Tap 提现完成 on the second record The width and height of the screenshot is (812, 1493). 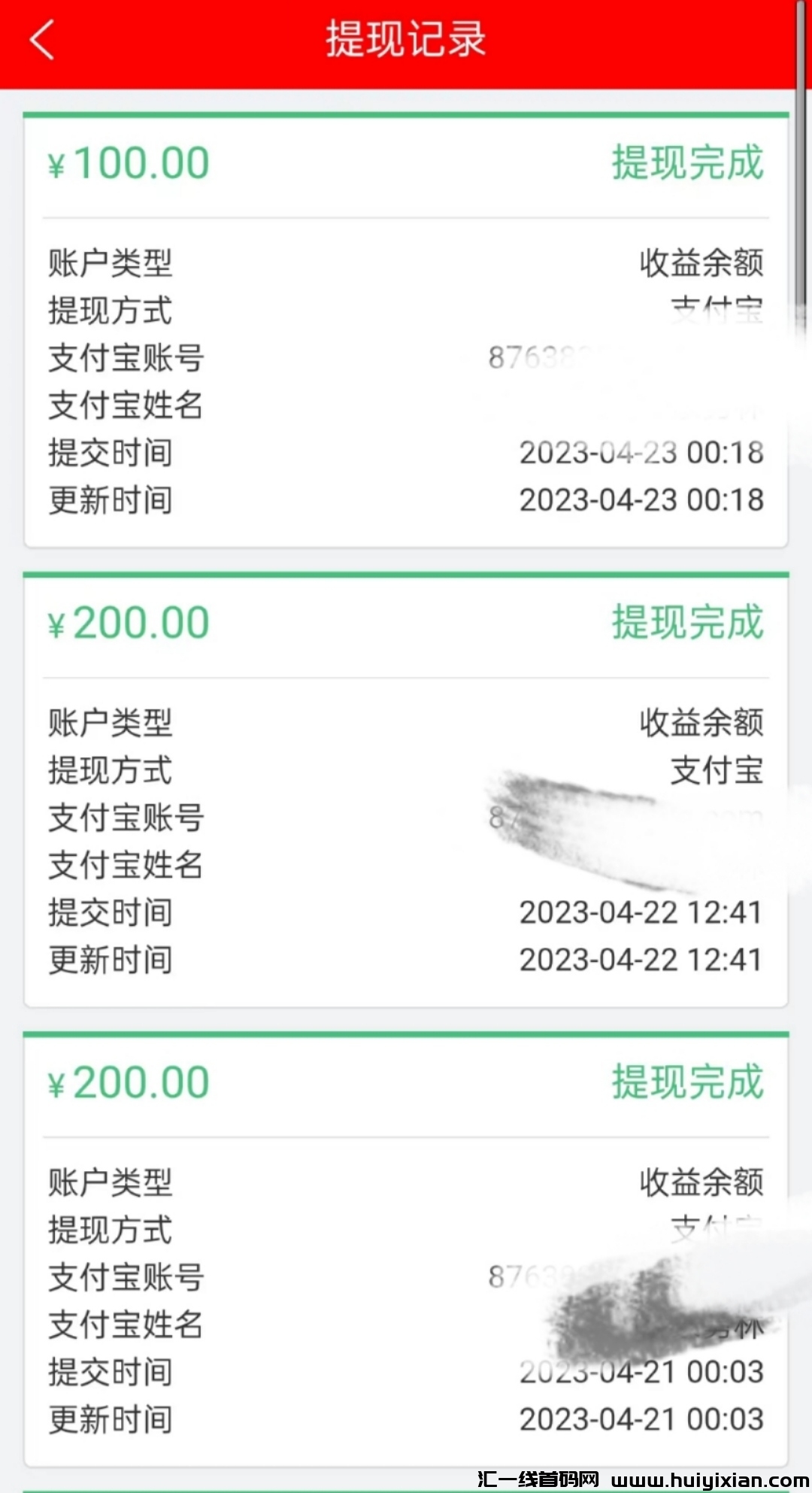click(x=686, y=622)
